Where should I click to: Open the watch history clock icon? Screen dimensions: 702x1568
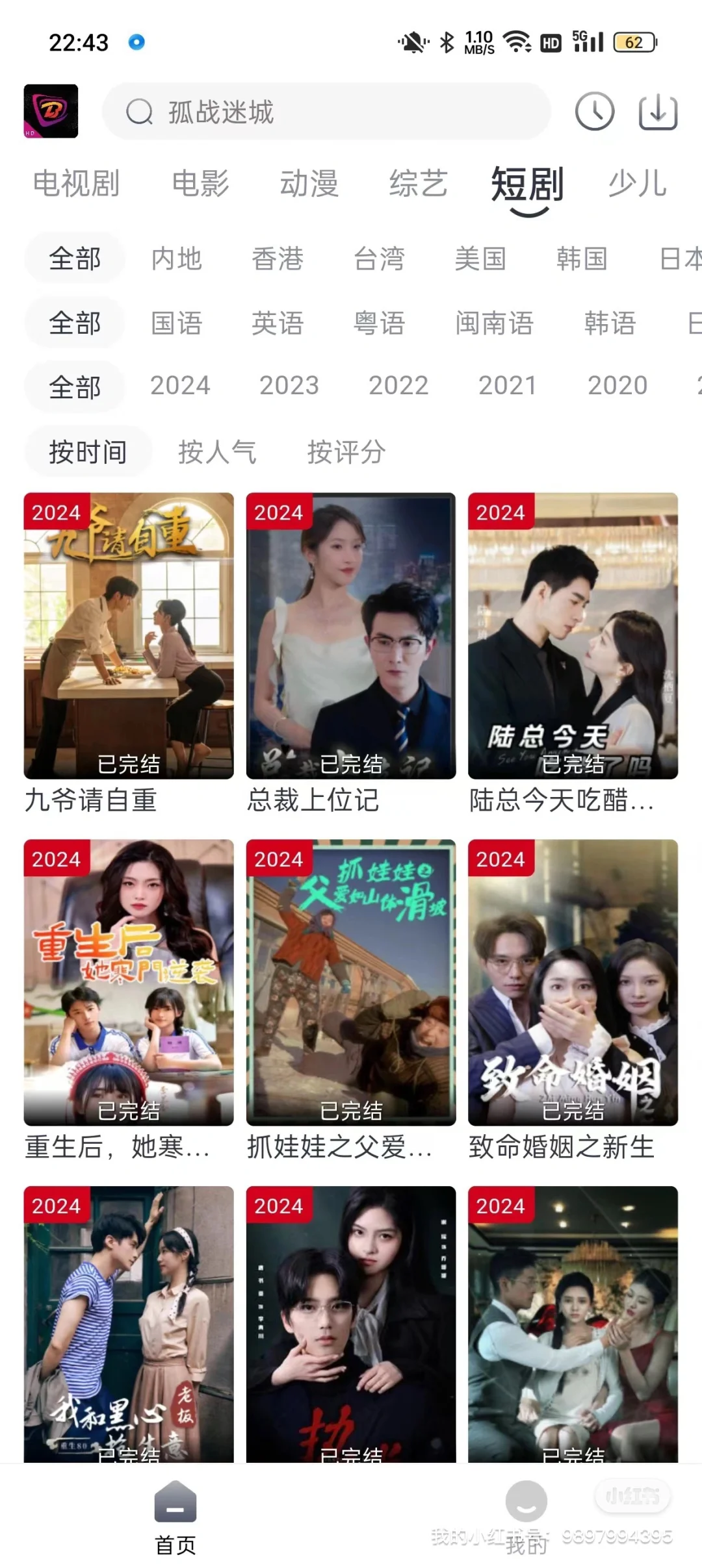point(594,112)
